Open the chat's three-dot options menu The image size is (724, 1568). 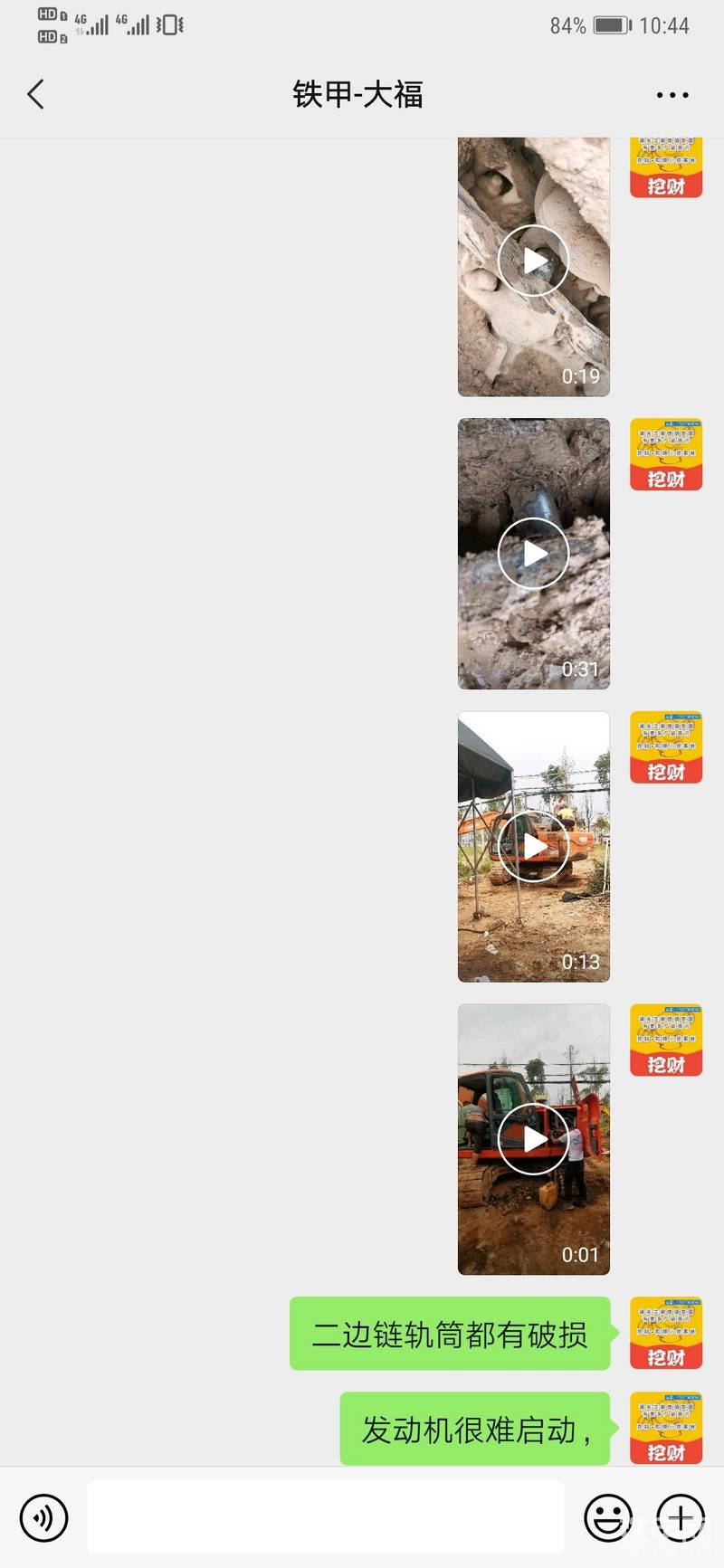point(672,95)
